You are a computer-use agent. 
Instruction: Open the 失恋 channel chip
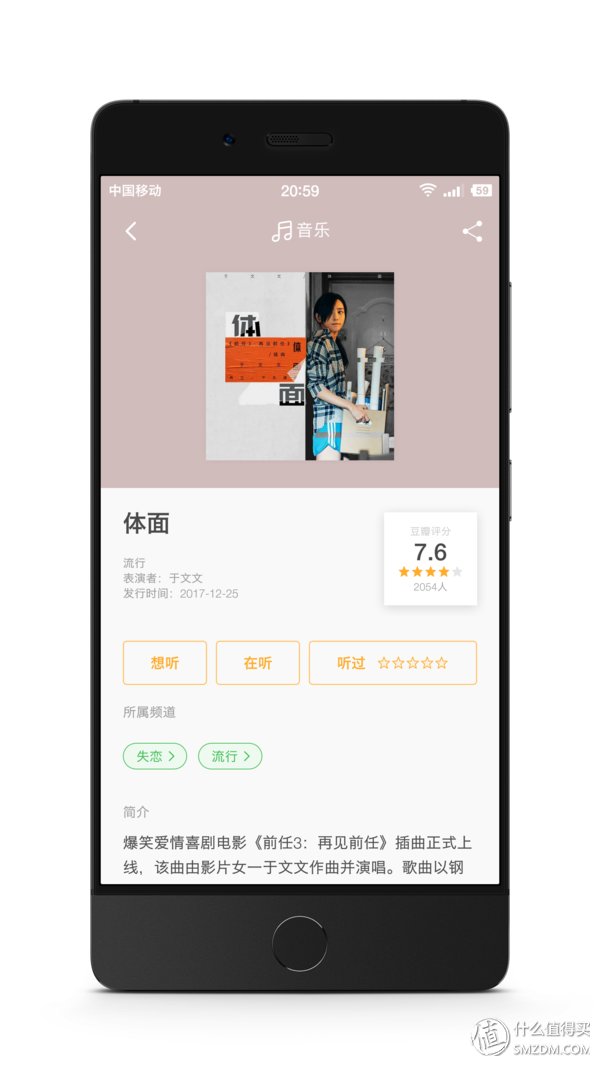coord(155,756)
